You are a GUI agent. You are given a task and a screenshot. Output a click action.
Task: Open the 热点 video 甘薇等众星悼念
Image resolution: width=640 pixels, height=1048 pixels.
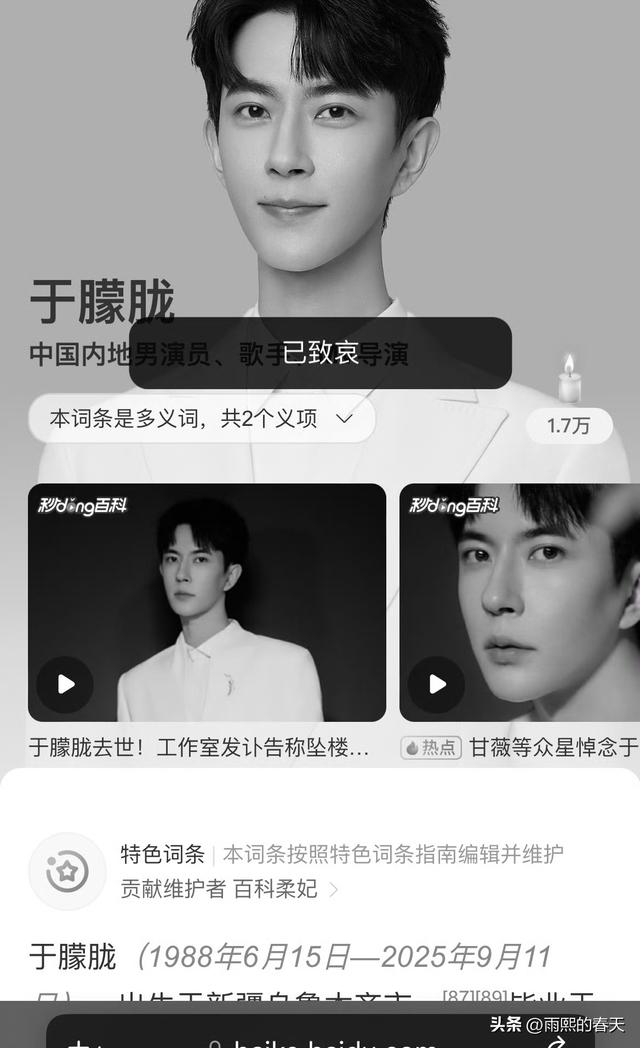pyautogui.click(x=520, y=602)
